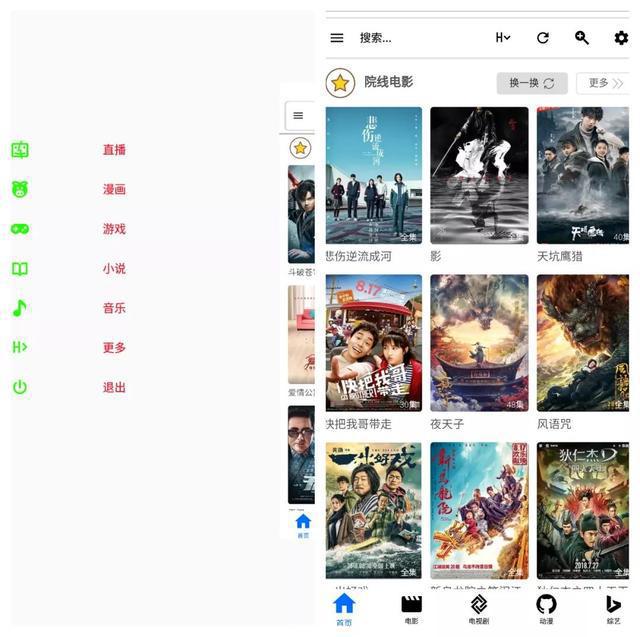This screenshot has height=637, width=640.
Task: Open 直播 from the side drawer
Action: [113, 150]
